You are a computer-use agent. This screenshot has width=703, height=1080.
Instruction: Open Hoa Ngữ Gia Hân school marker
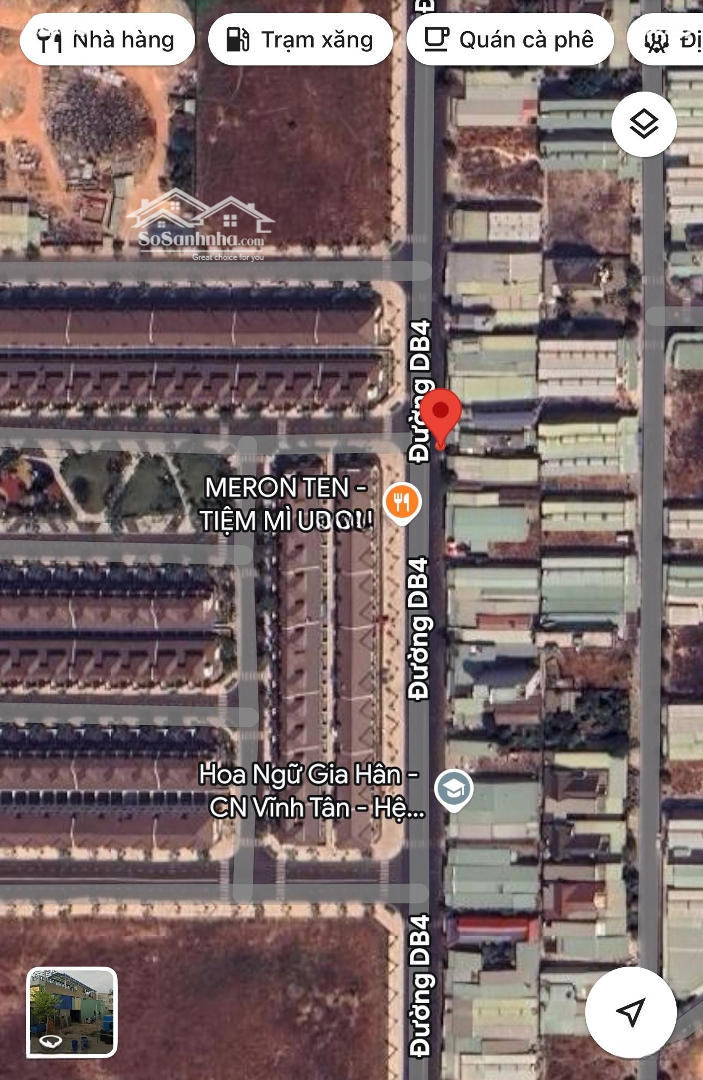[456, 791]
